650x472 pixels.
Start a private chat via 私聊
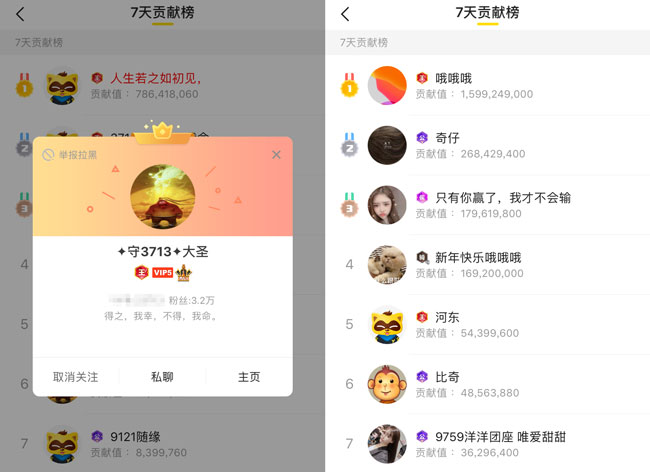point(162,377)
